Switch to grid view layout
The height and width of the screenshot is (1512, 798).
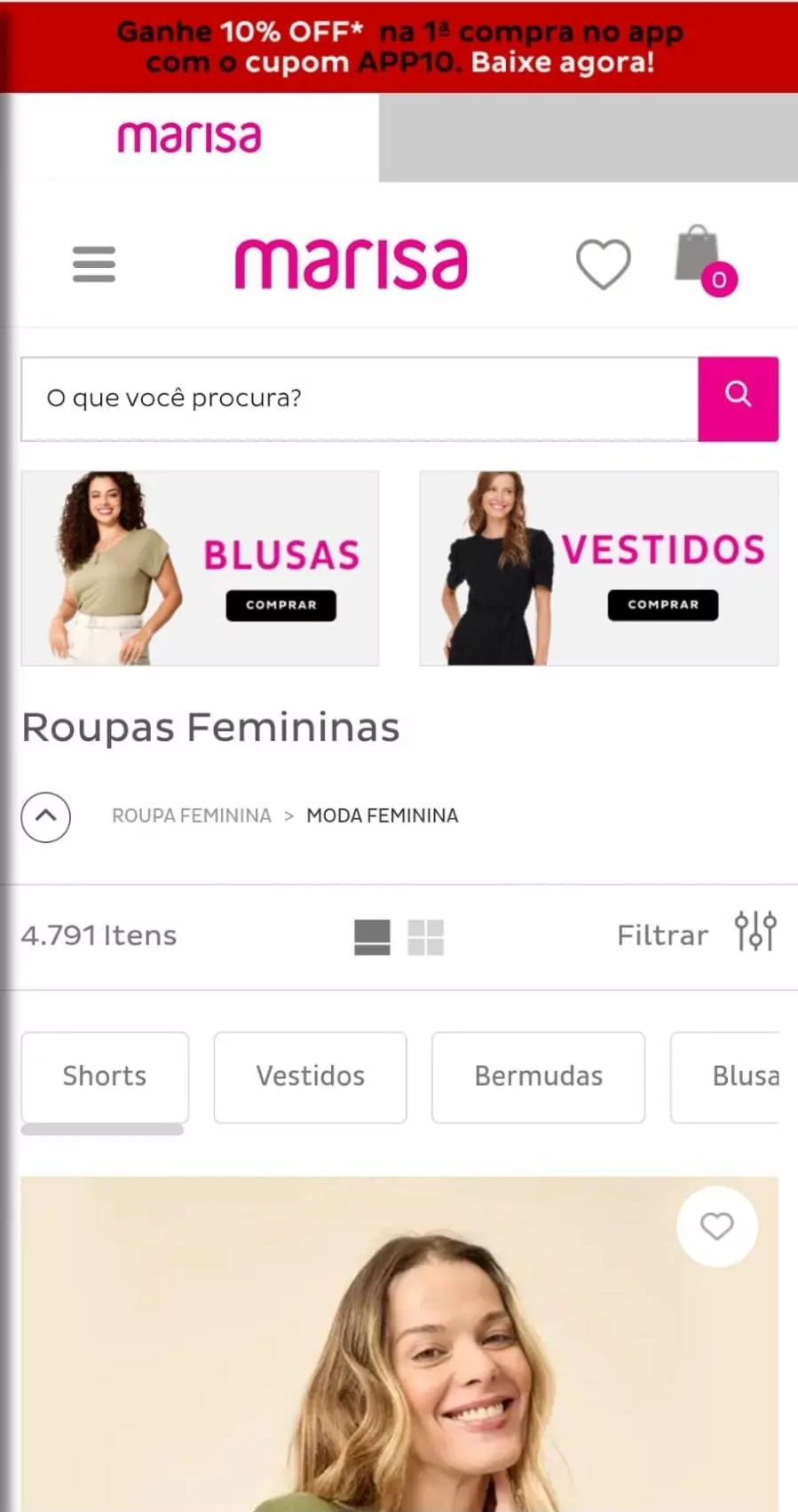tap(425, 936)
